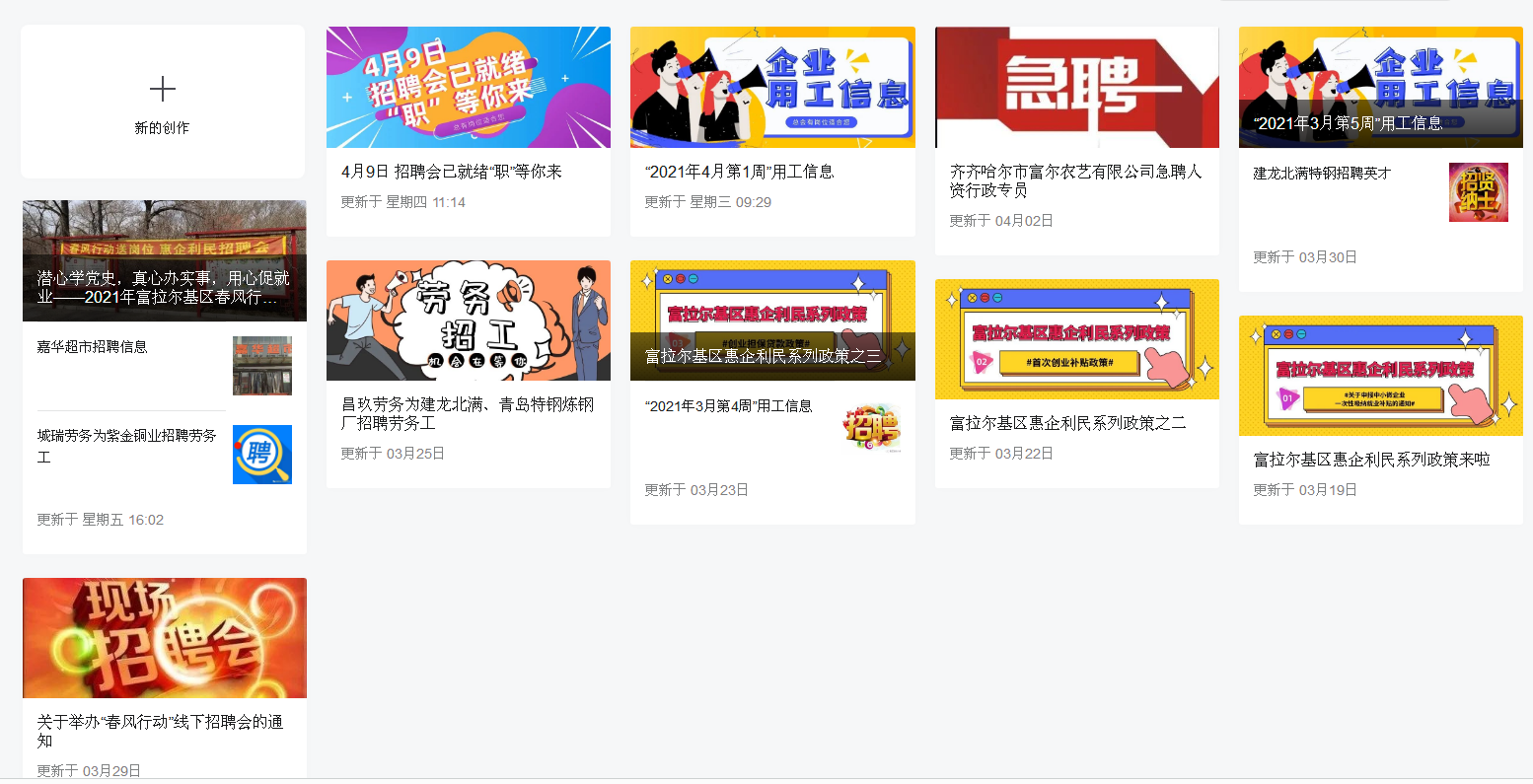Open 建龙北满特钢招聘英才 item

pyautogui.click(x=1322, y=174)
